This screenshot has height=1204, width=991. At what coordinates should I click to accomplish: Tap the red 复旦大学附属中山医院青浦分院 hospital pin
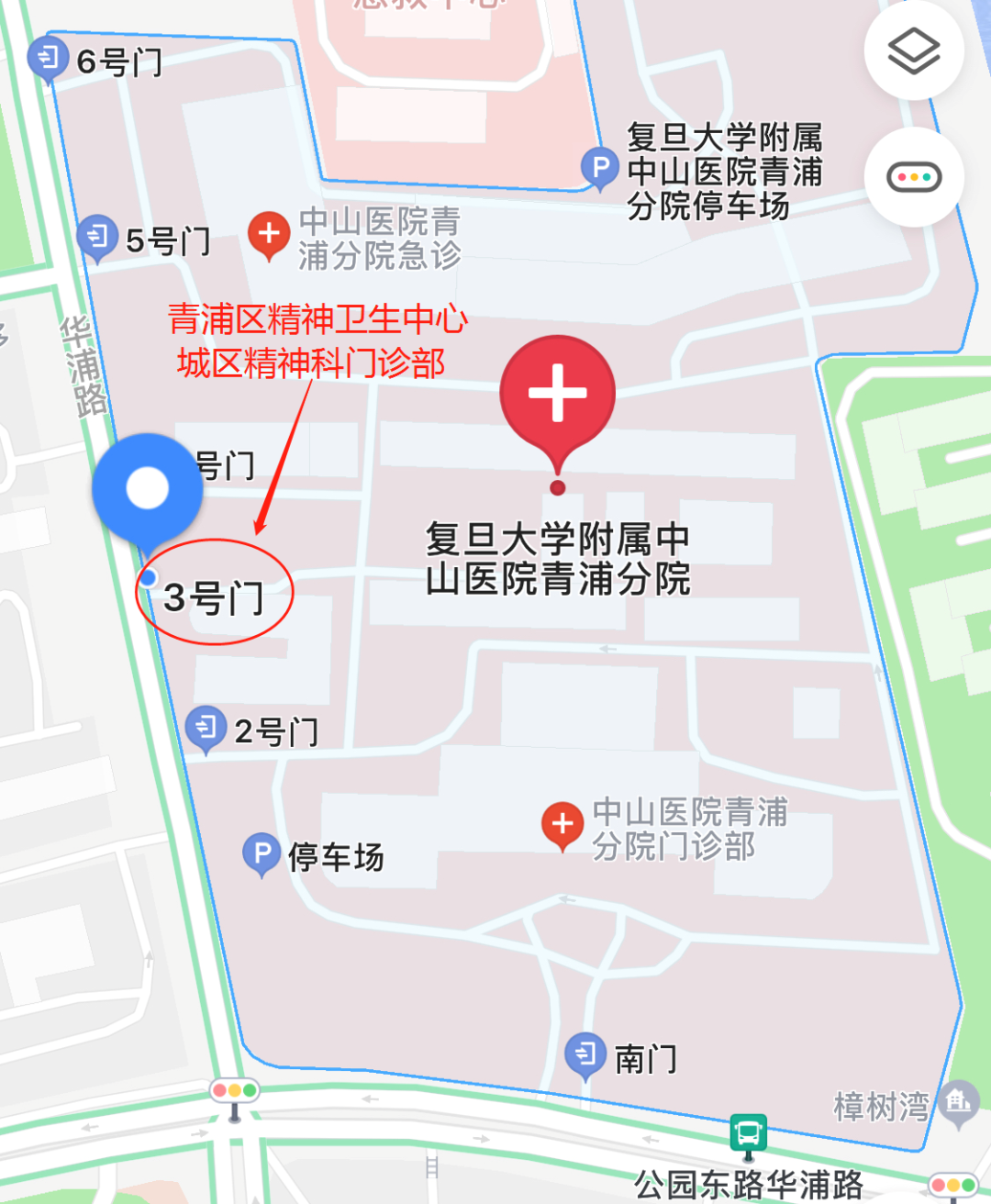coord(557,395)
